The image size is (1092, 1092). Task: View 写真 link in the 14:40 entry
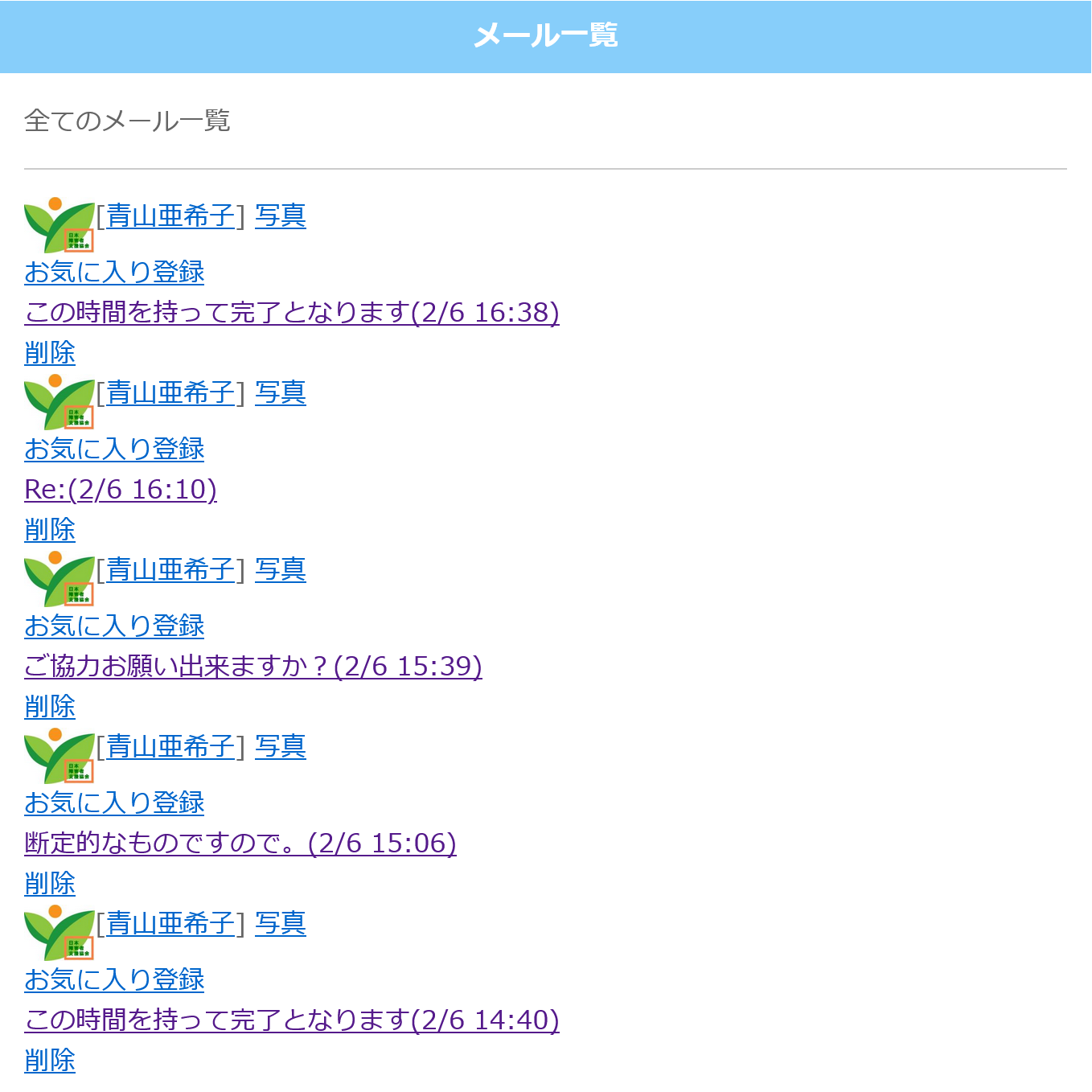(281, 923)
